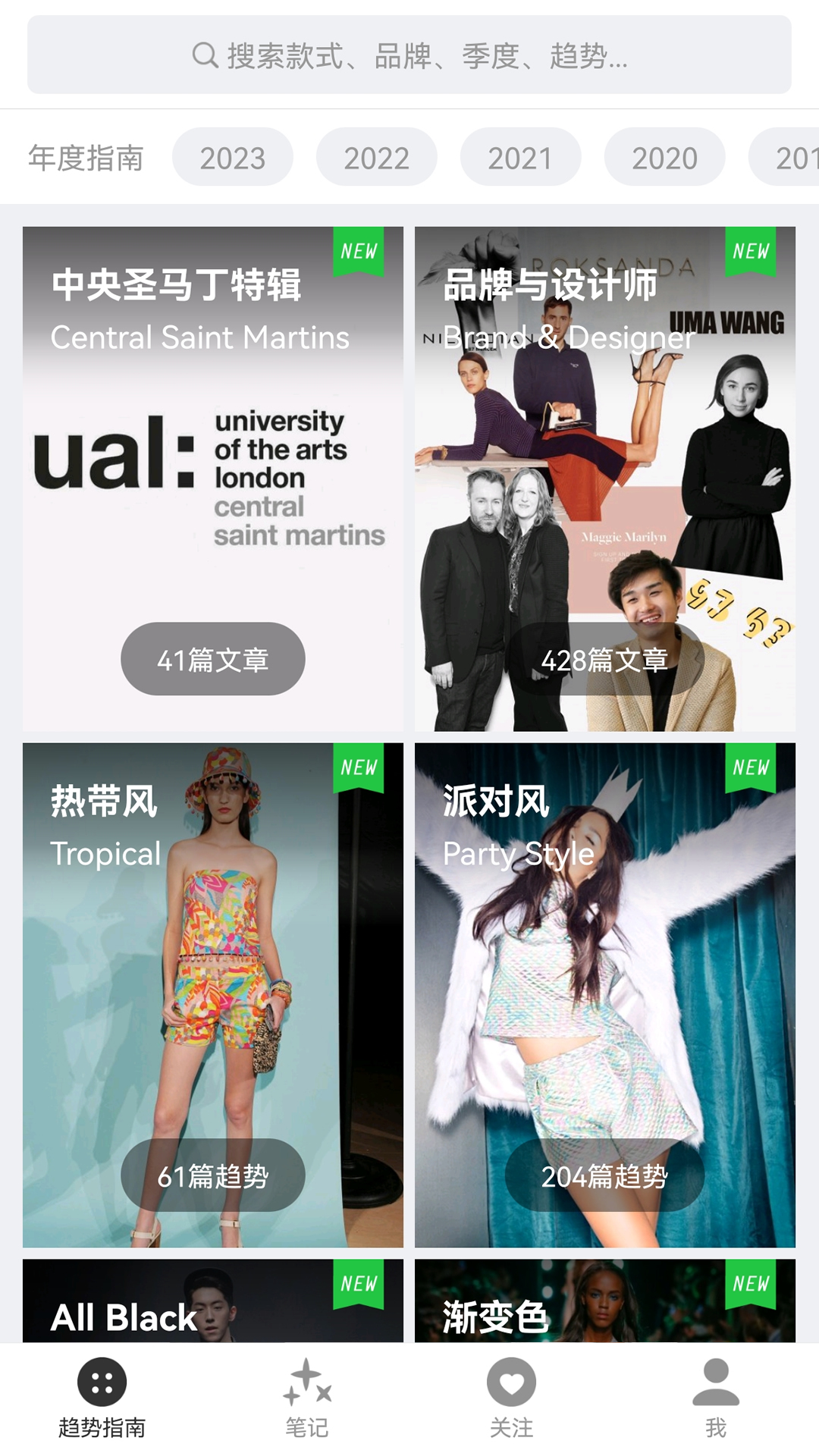The image size is (819, 1456).
Task: Tap 61篇趋势 on the Tropical card
Action: [213, 1175]
